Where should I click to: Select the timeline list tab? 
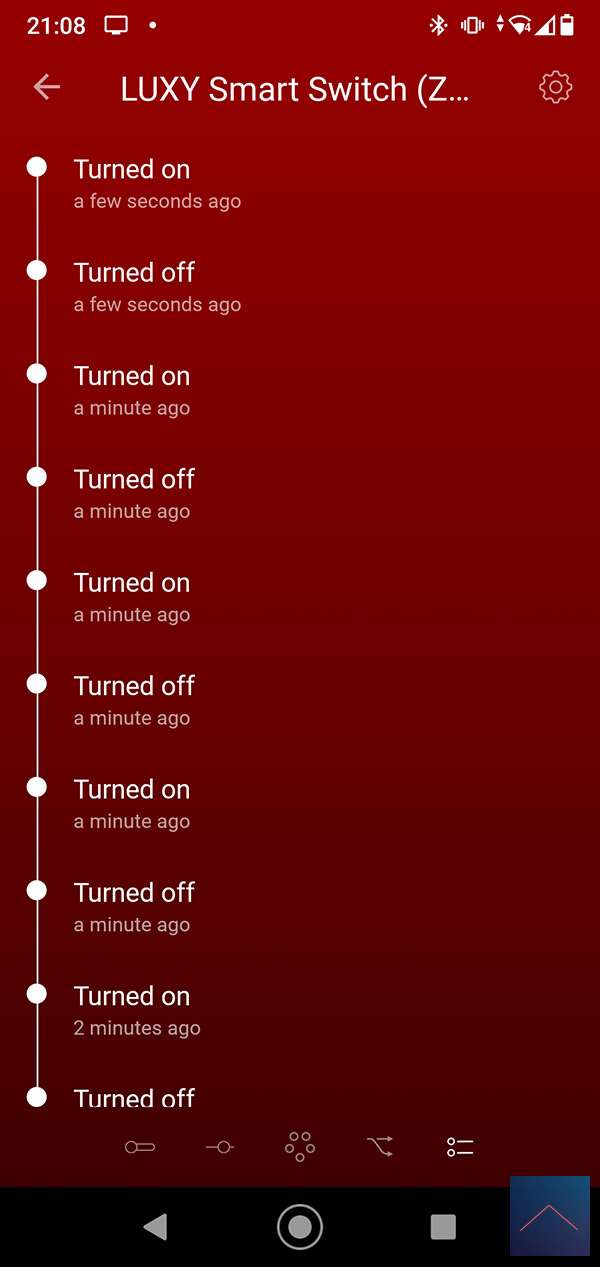(x=460, y=1147)
